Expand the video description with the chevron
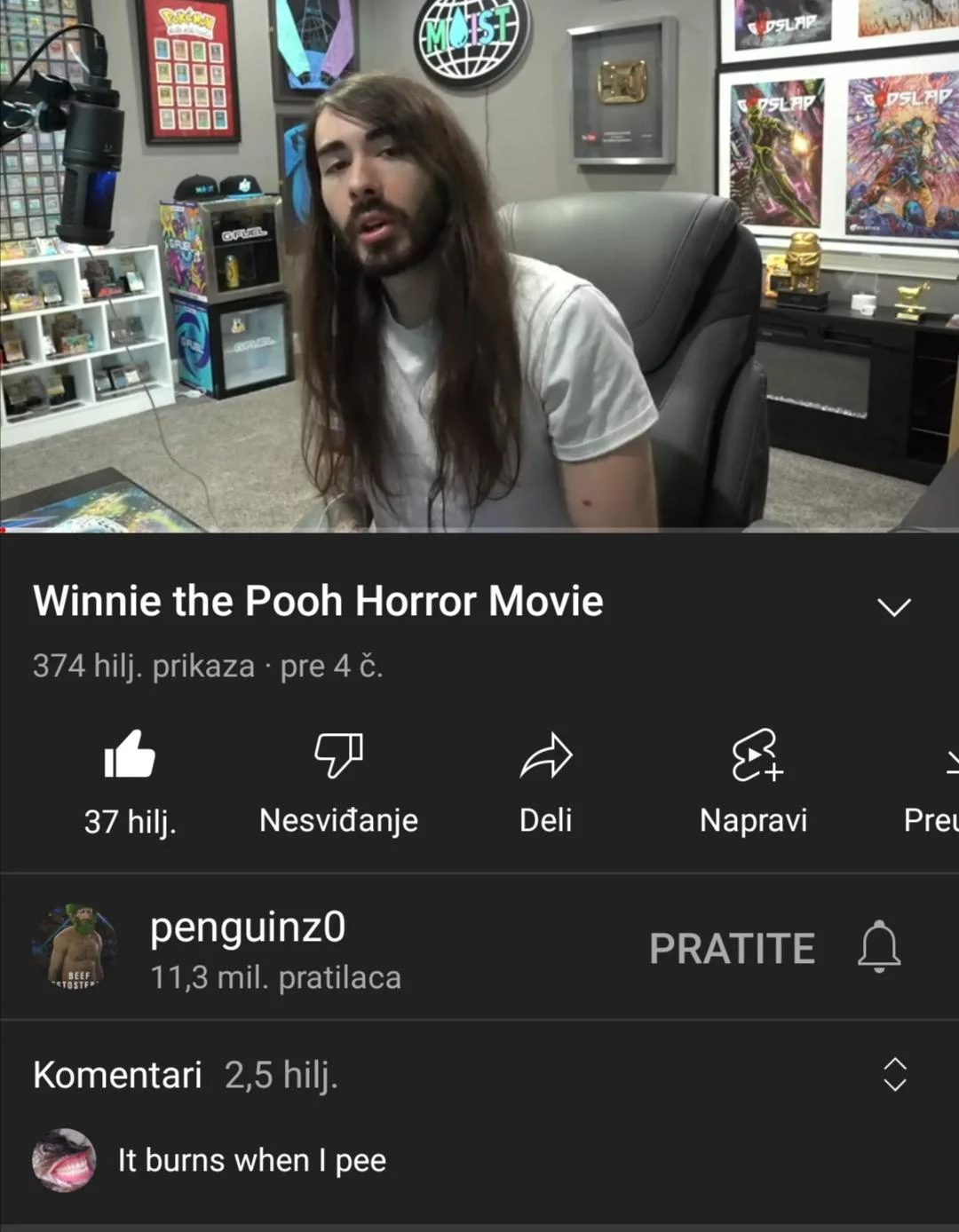959x1232 pixels. point(895,605)
